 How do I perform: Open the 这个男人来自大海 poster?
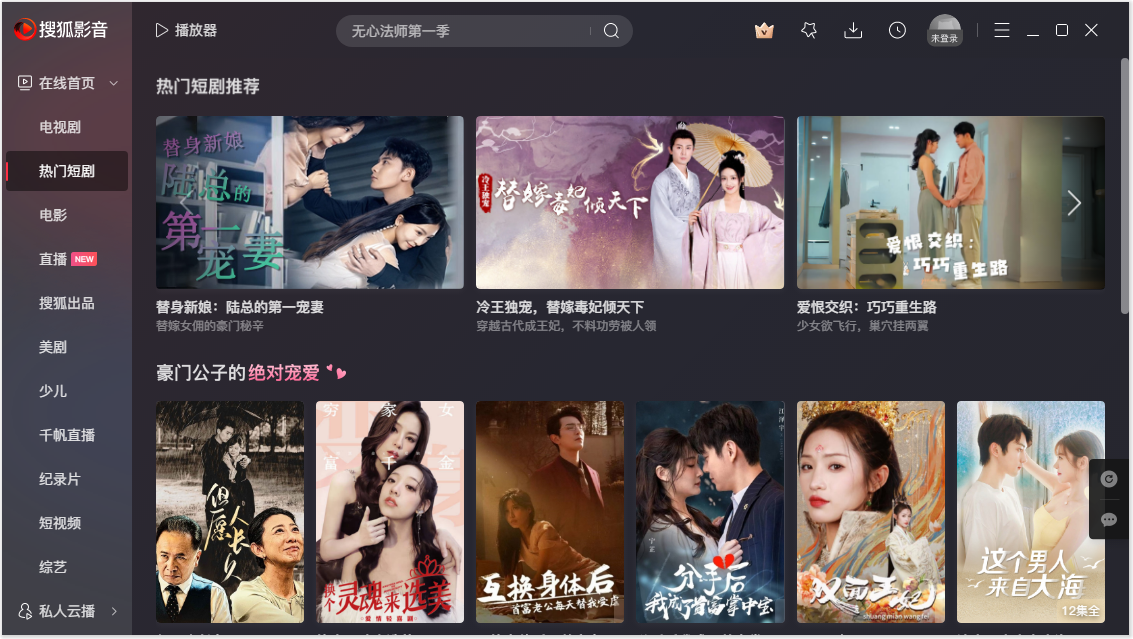coord(1030,511)
